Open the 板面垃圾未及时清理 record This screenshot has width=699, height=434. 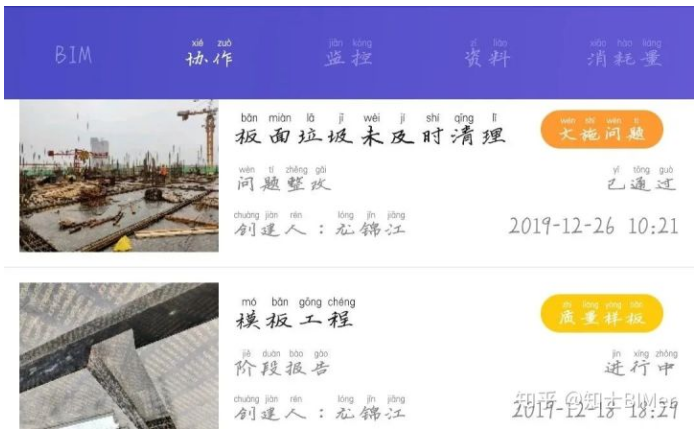pyautogui.click(x=370, y=135)
